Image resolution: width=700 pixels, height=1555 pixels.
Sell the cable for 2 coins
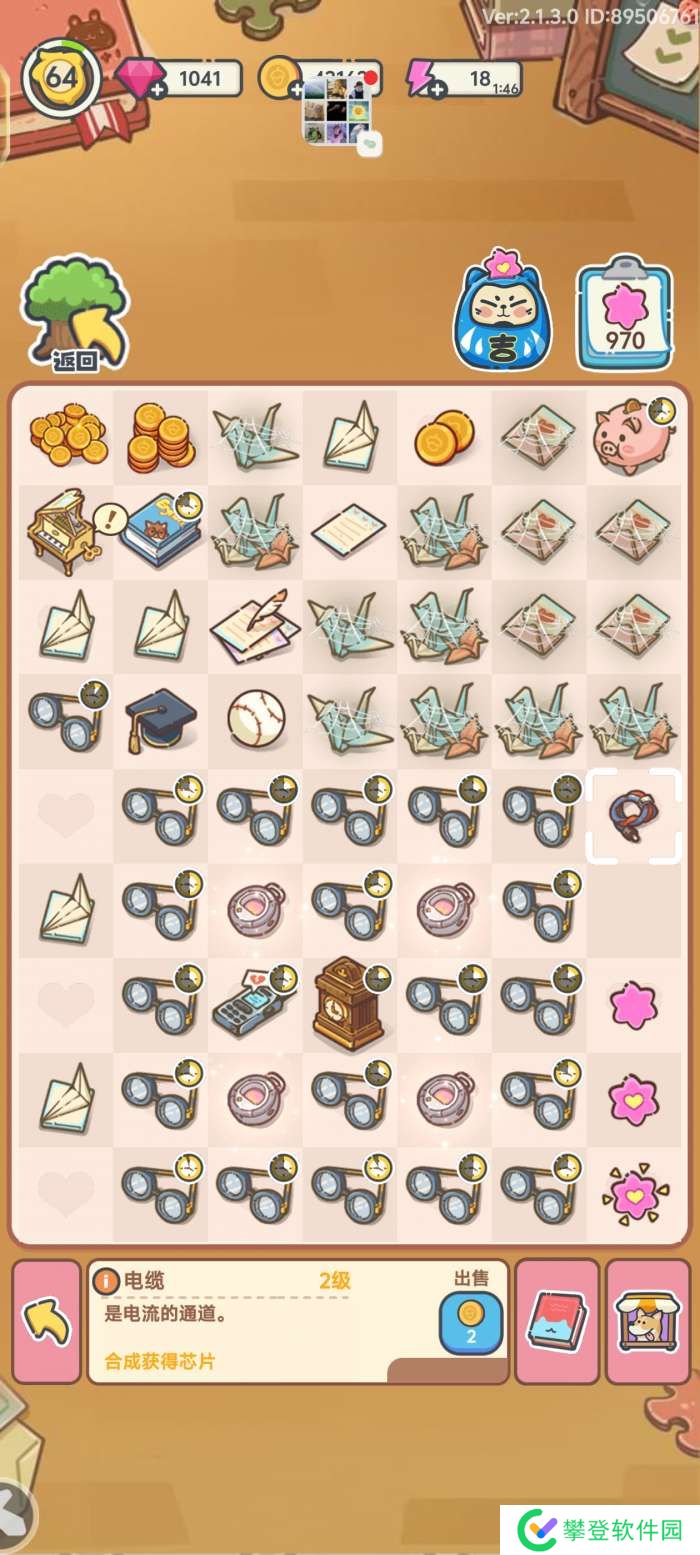click(x=471, y=1322)
